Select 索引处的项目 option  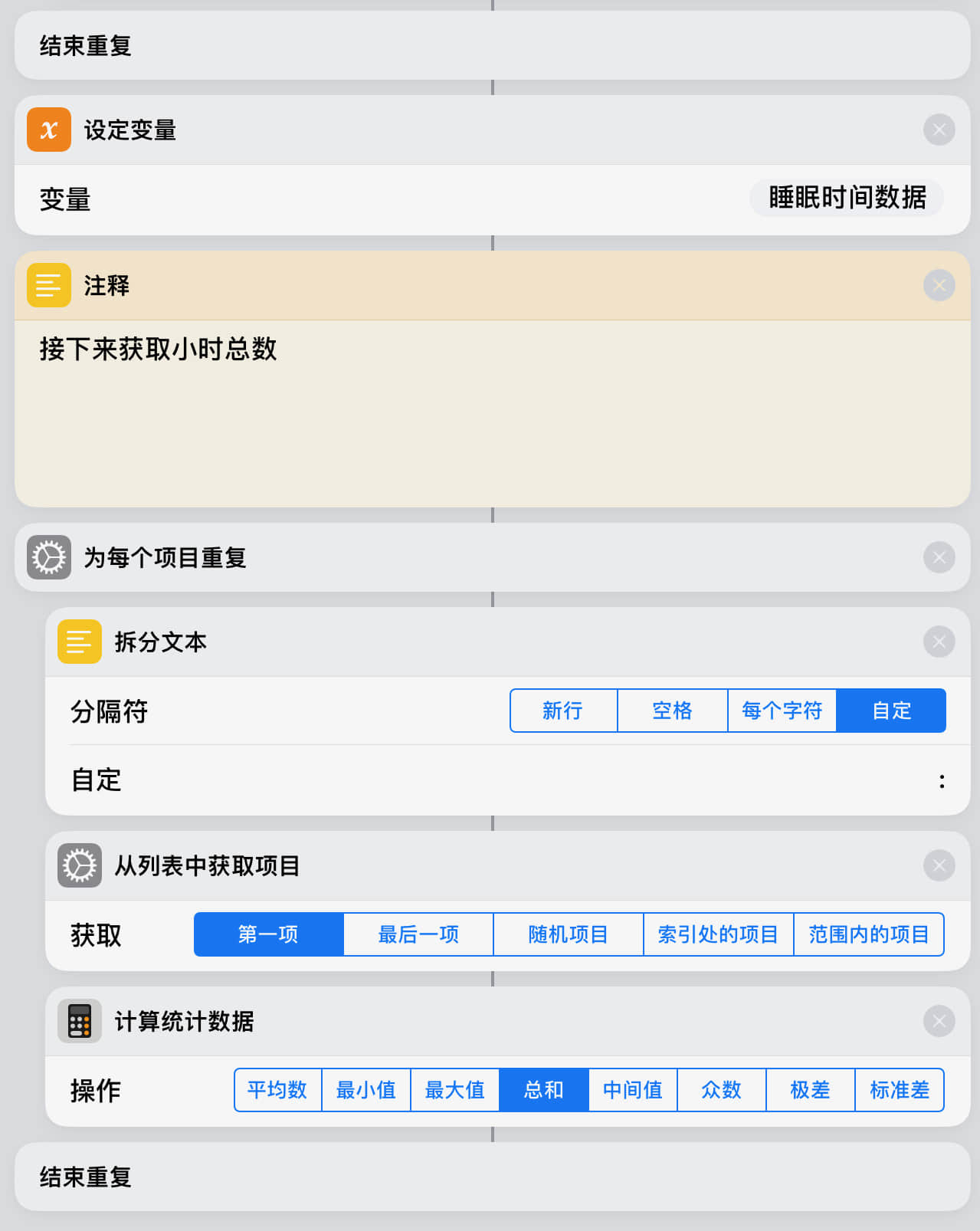718,934
